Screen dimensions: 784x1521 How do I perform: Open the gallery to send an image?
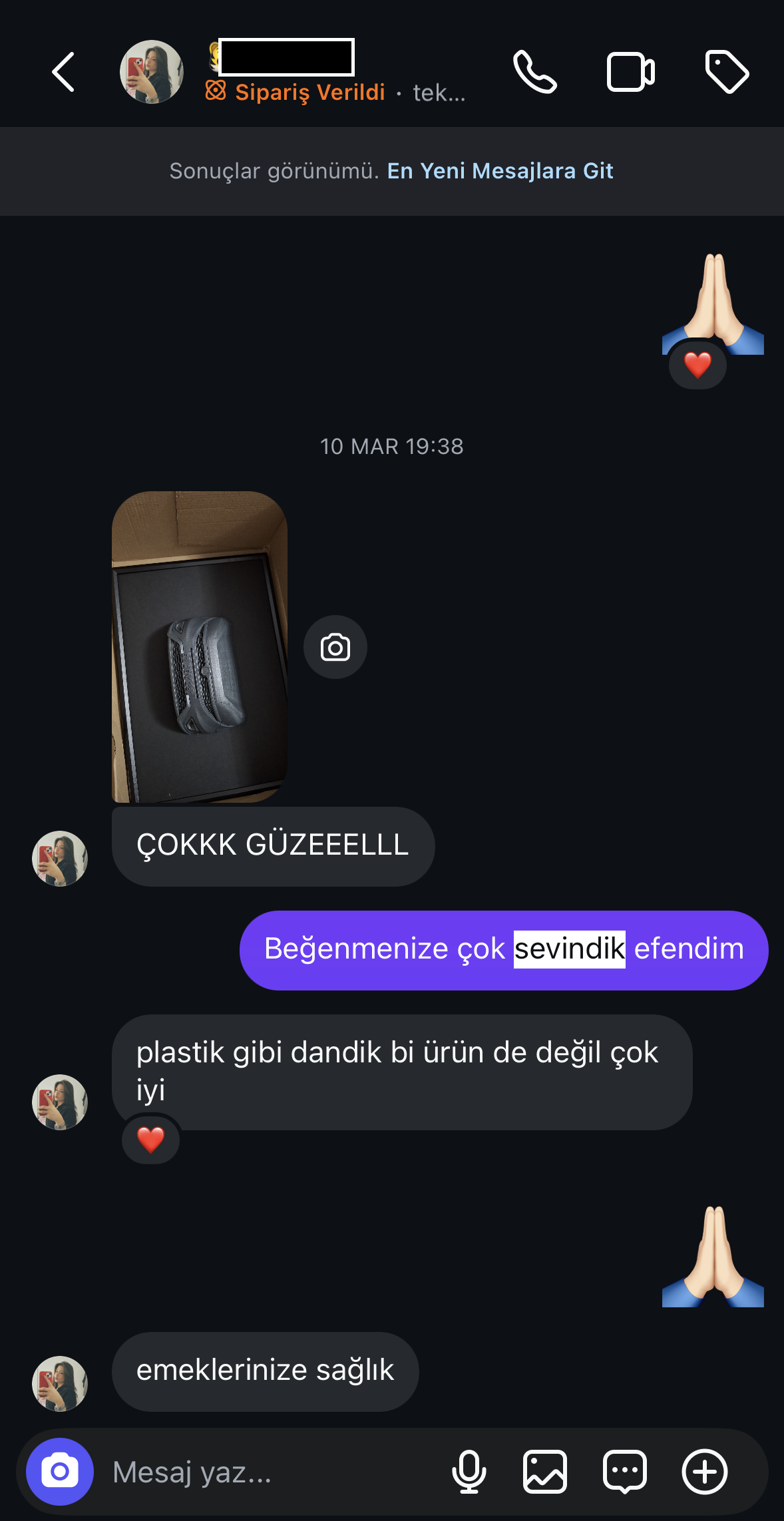pyautogui.click(x=545, y=1472)
